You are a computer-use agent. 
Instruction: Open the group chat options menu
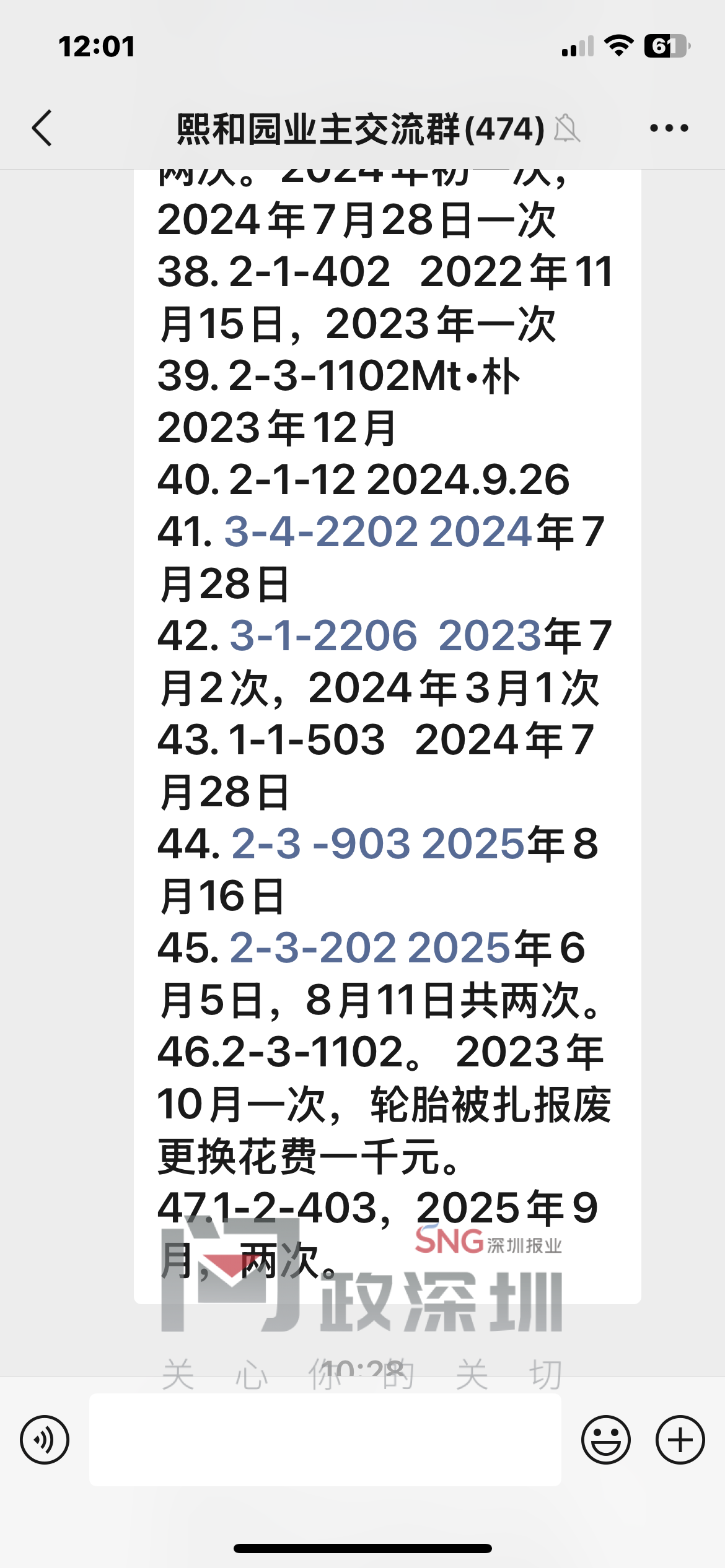coord(669,128)
